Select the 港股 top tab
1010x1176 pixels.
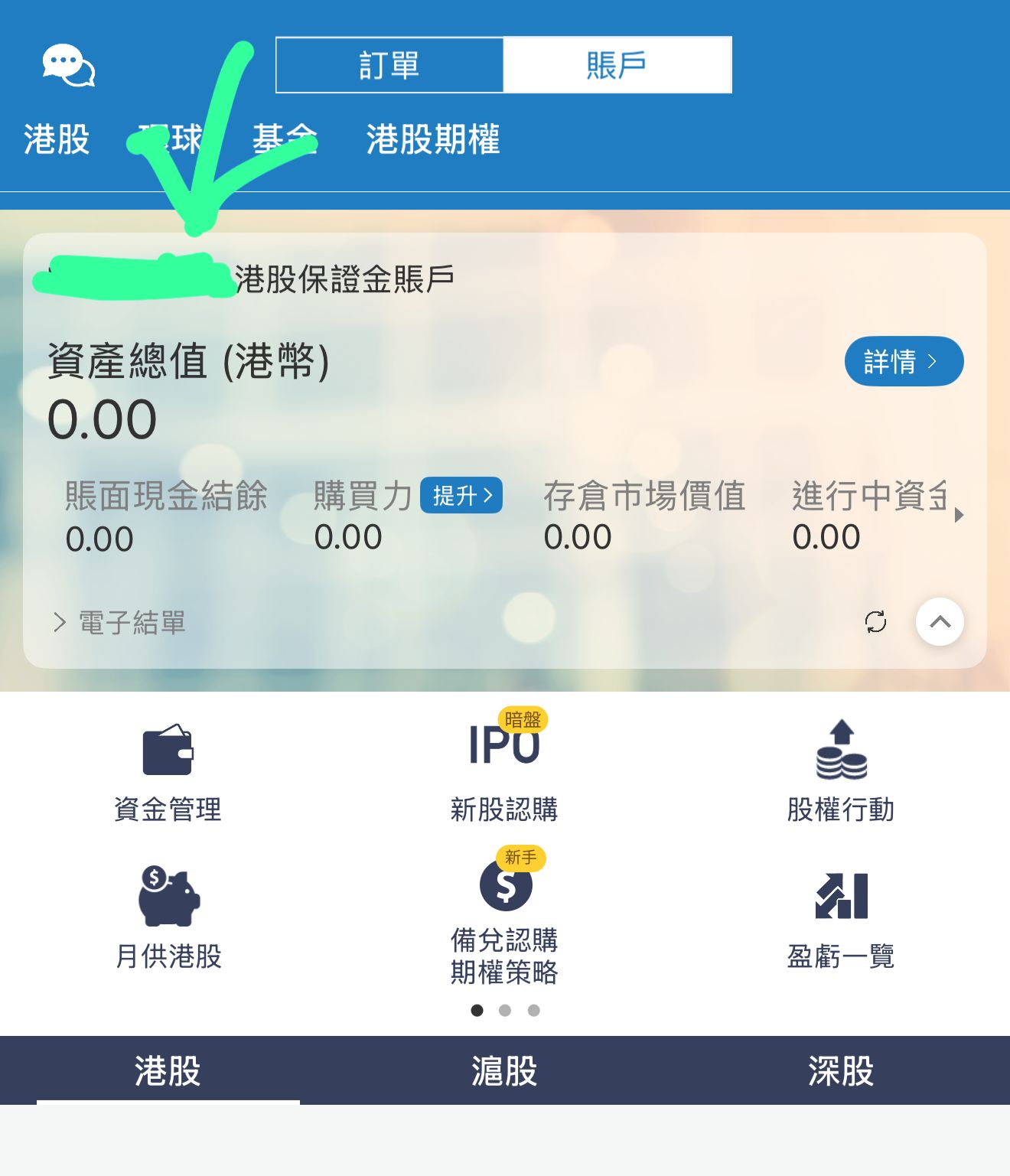pyautogui.click(x=57, y=140)
